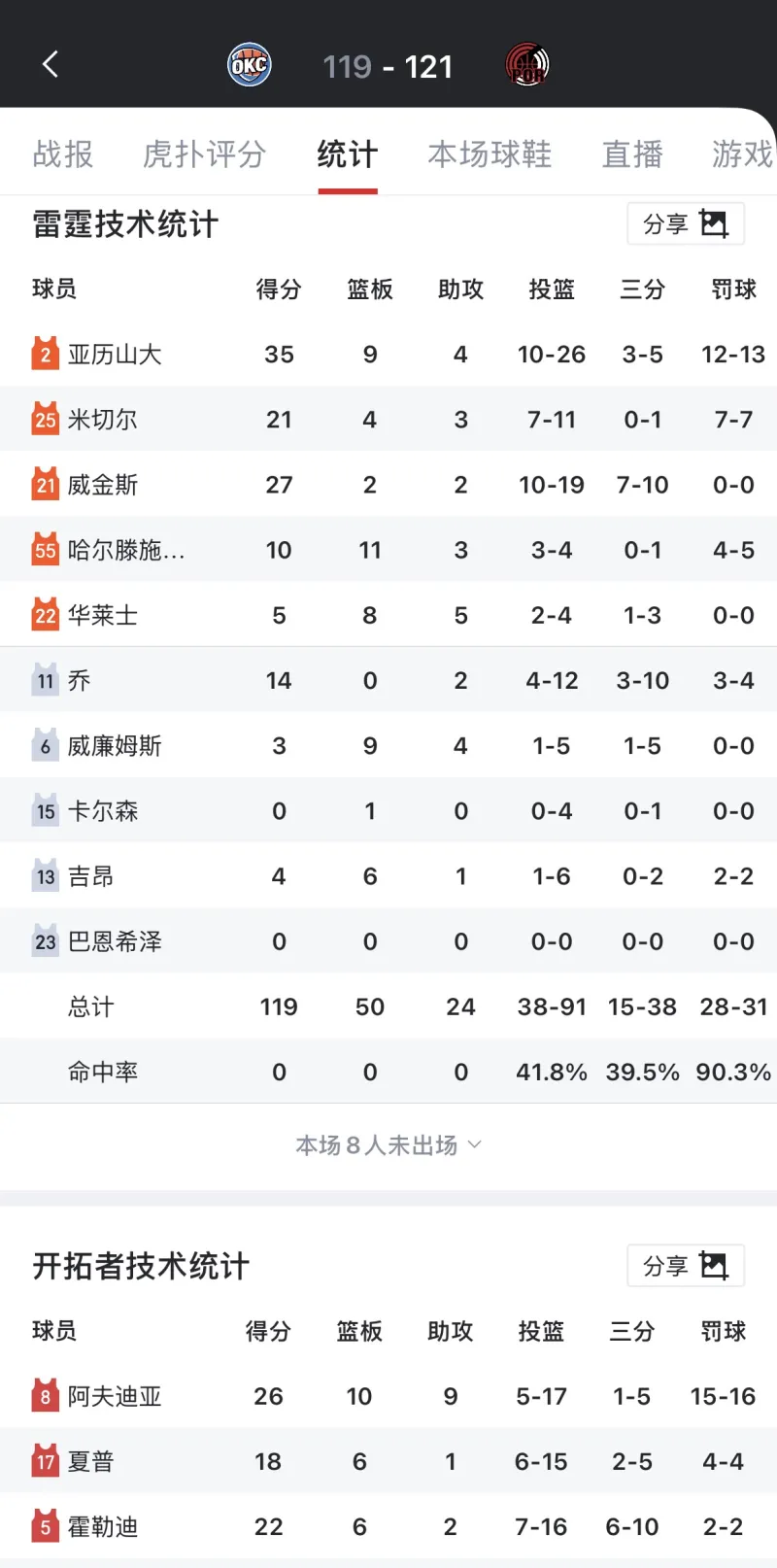Image resolution: width=777 pixels, height=1568 pixels.
Task: Open the Portland Trail Blazers team logo
Action: [527, 64]
